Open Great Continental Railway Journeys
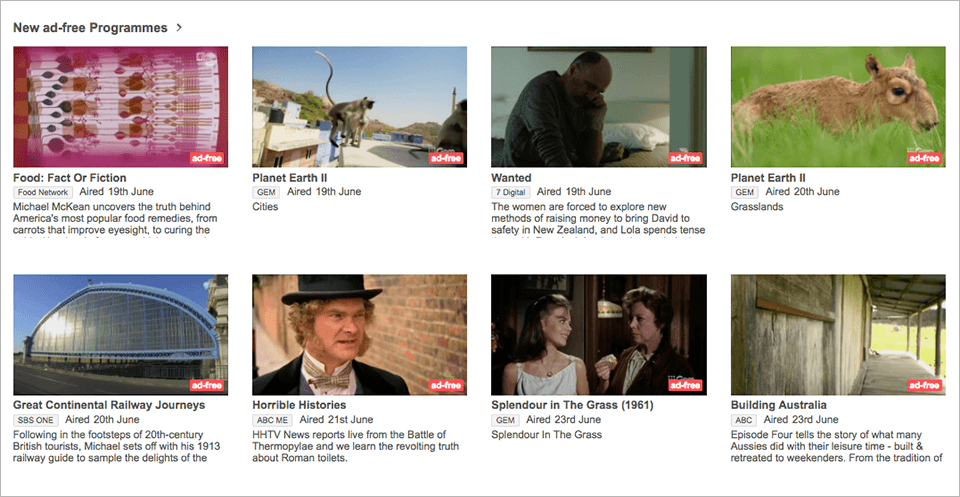This screenshot has height=497, width=960. pyautogui.click(x=120, y=335)
